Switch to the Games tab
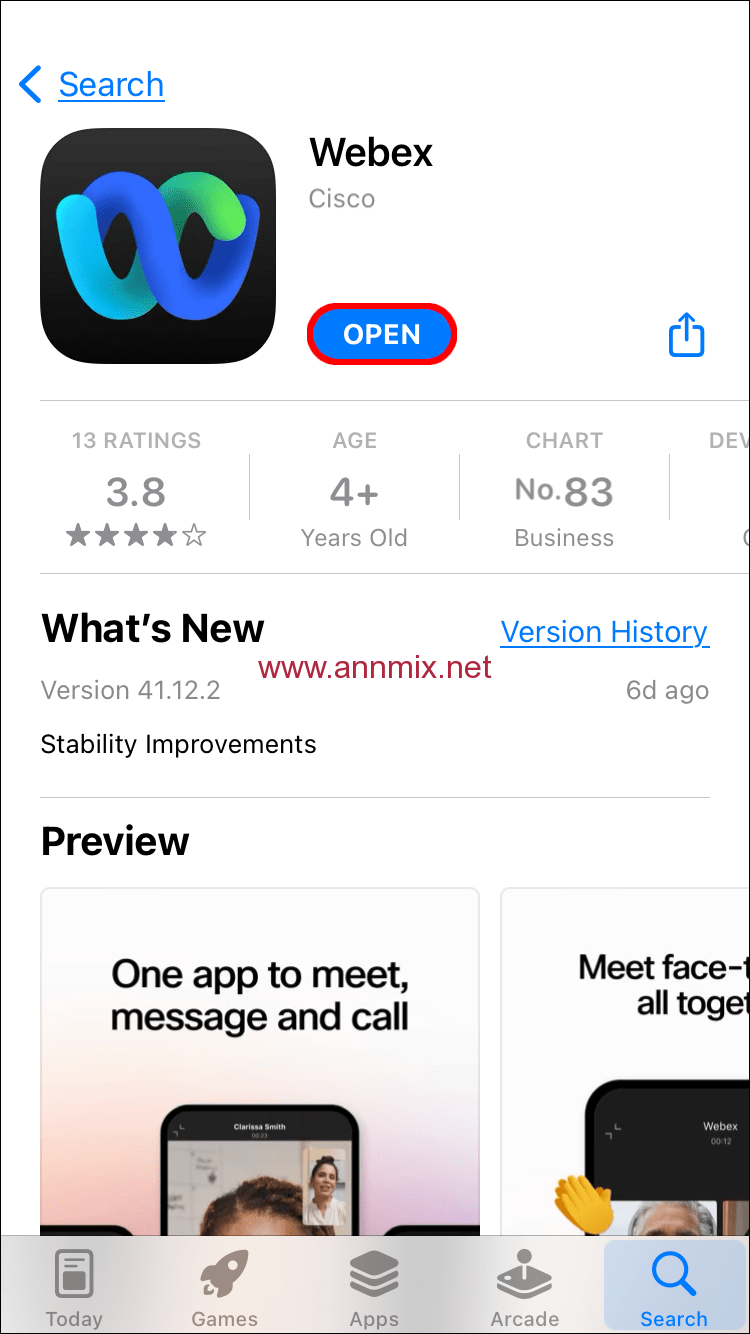Viewport: 750px width, 1334px height. pos(224,1286)
